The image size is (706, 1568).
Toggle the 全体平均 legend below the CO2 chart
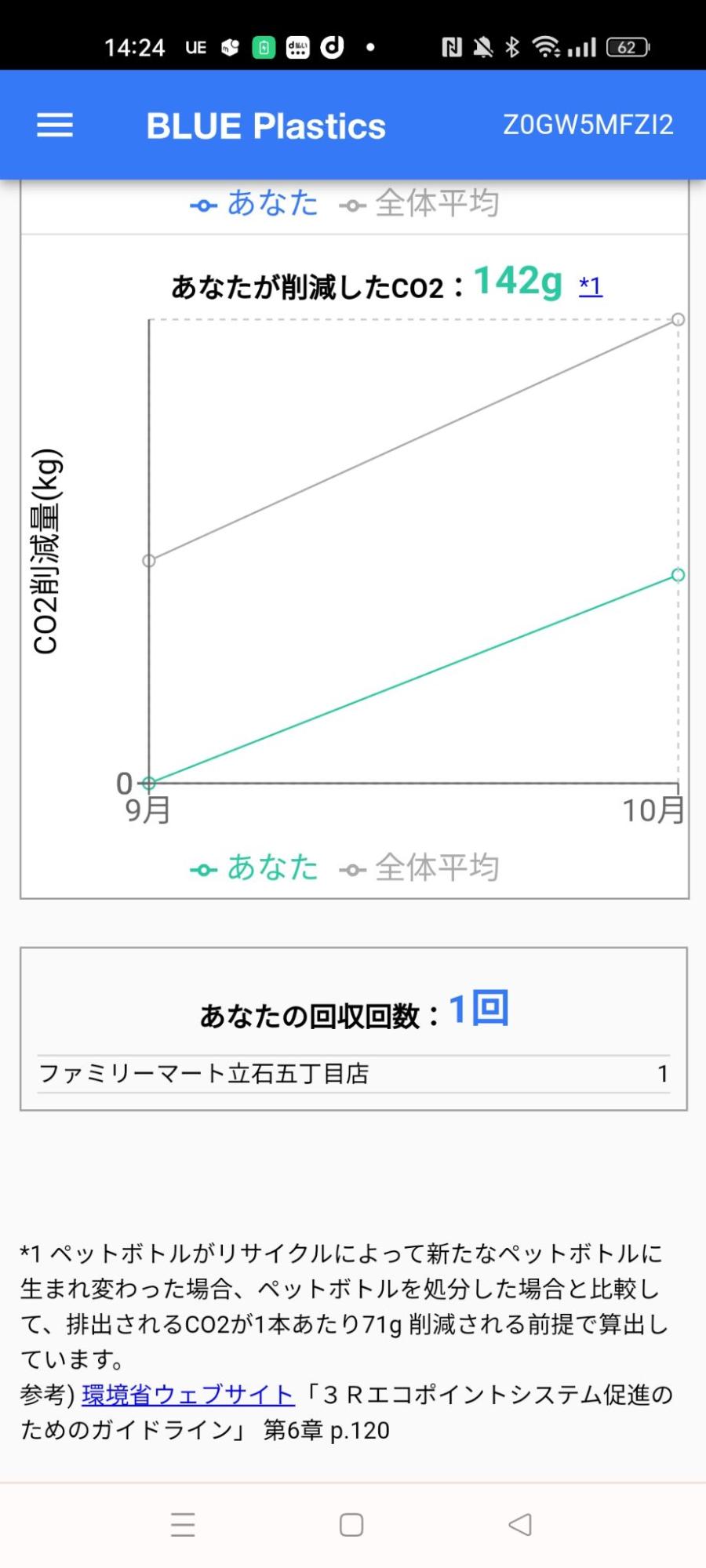pos(420,868)
